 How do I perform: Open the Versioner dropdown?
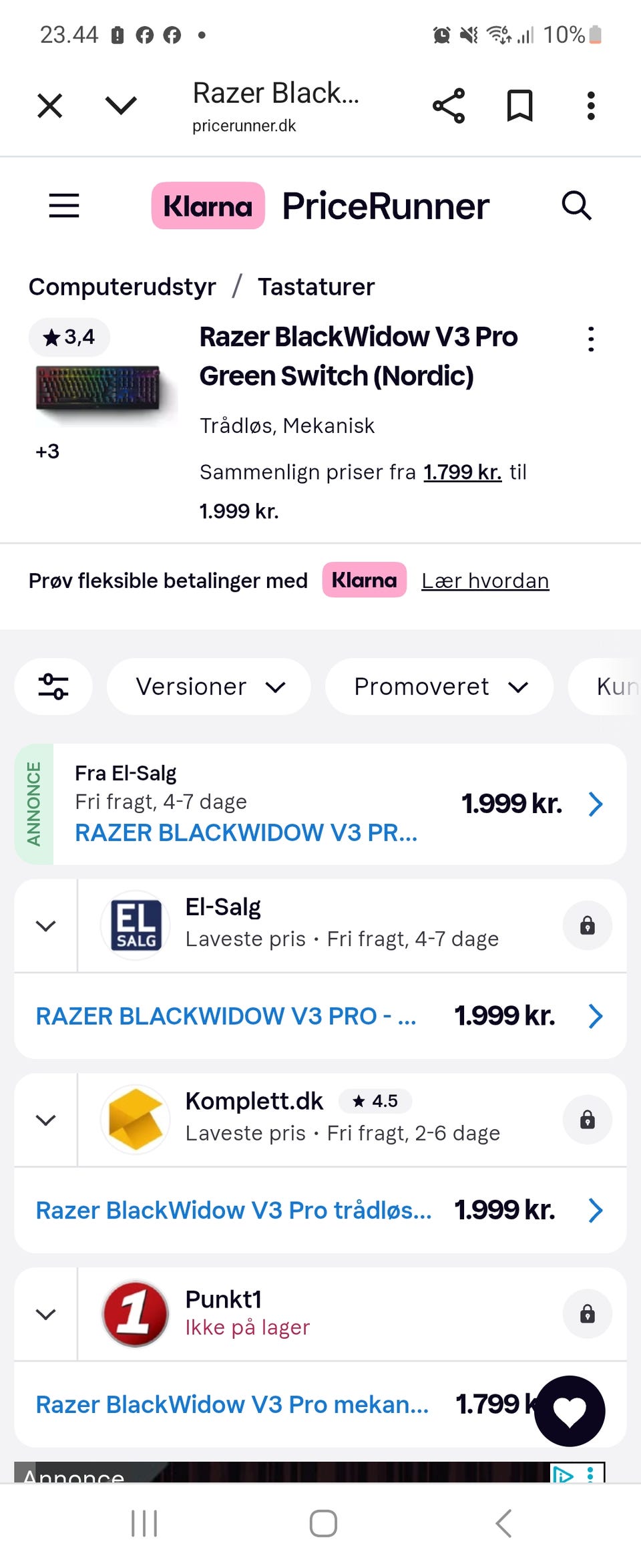click(209, 686)
